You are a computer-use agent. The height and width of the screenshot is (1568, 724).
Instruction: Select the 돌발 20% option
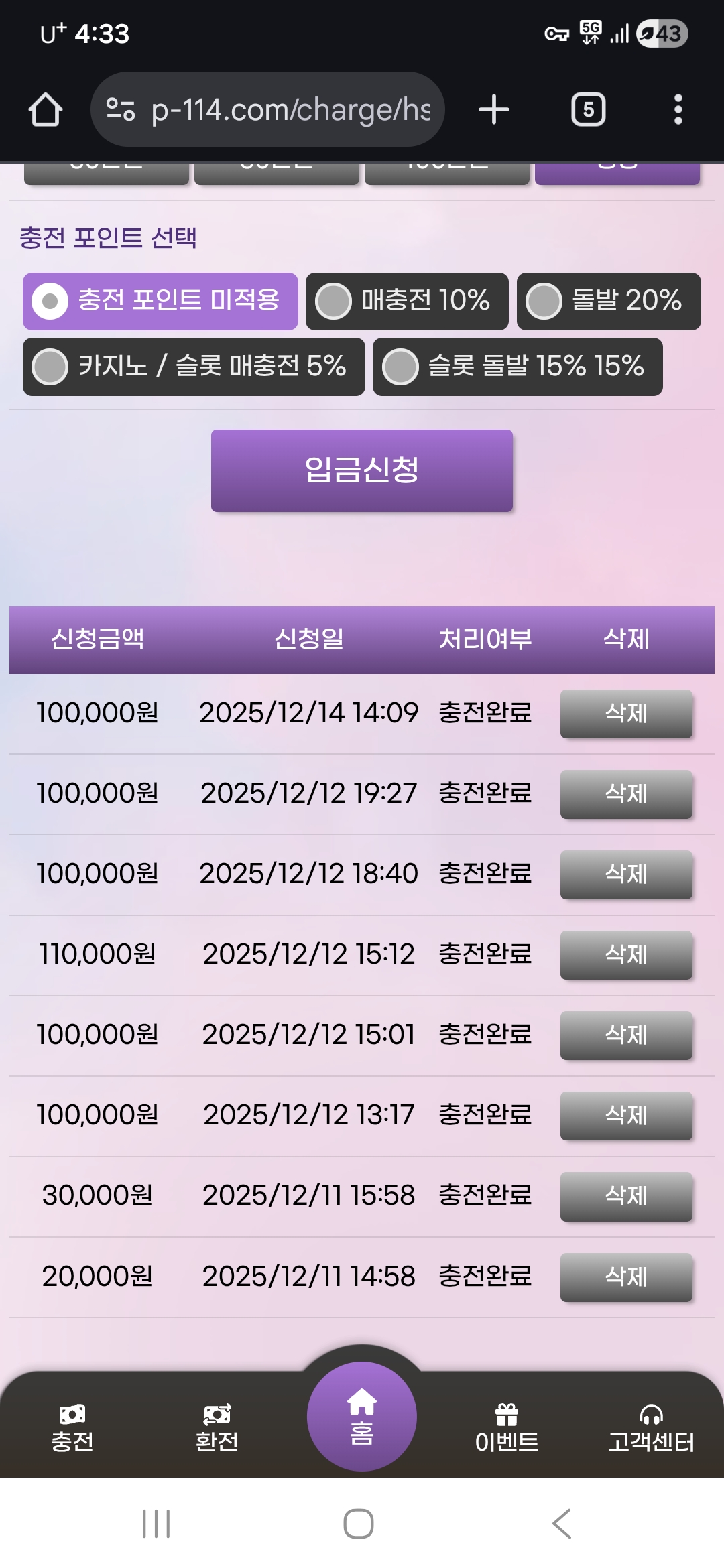click(607, 302)
